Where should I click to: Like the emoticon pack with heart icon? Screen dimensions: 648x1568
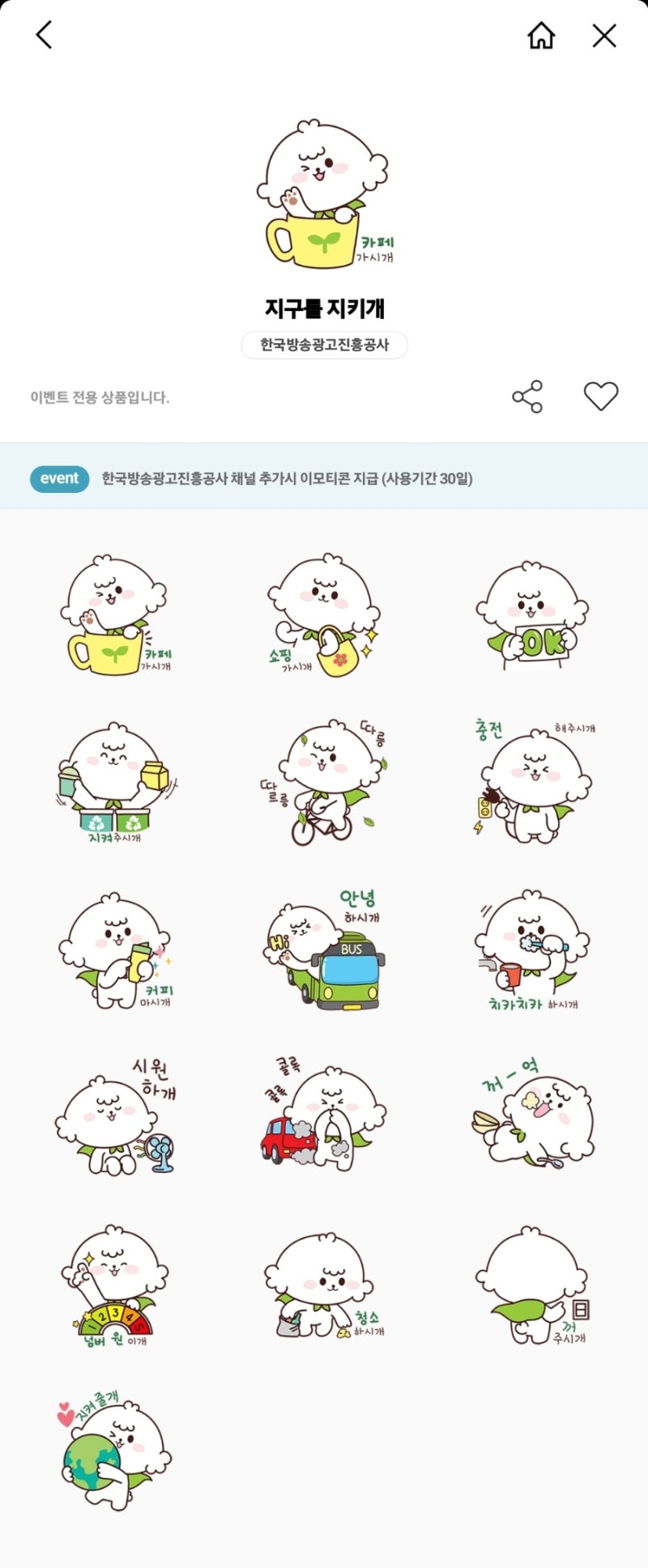coord(601,397)
